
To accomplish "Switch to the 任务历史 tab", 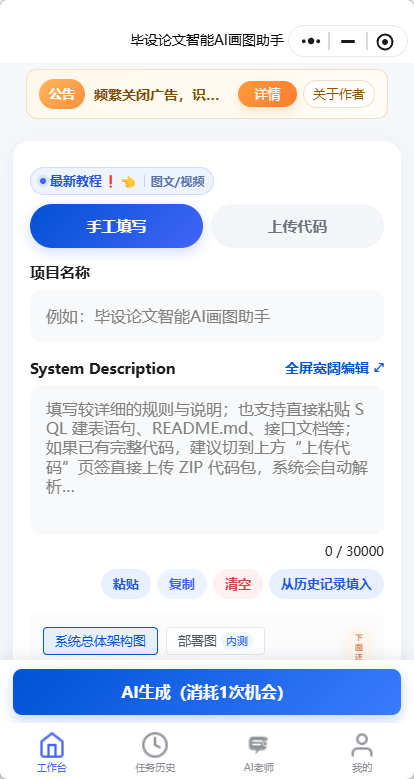I will (155, 753).
